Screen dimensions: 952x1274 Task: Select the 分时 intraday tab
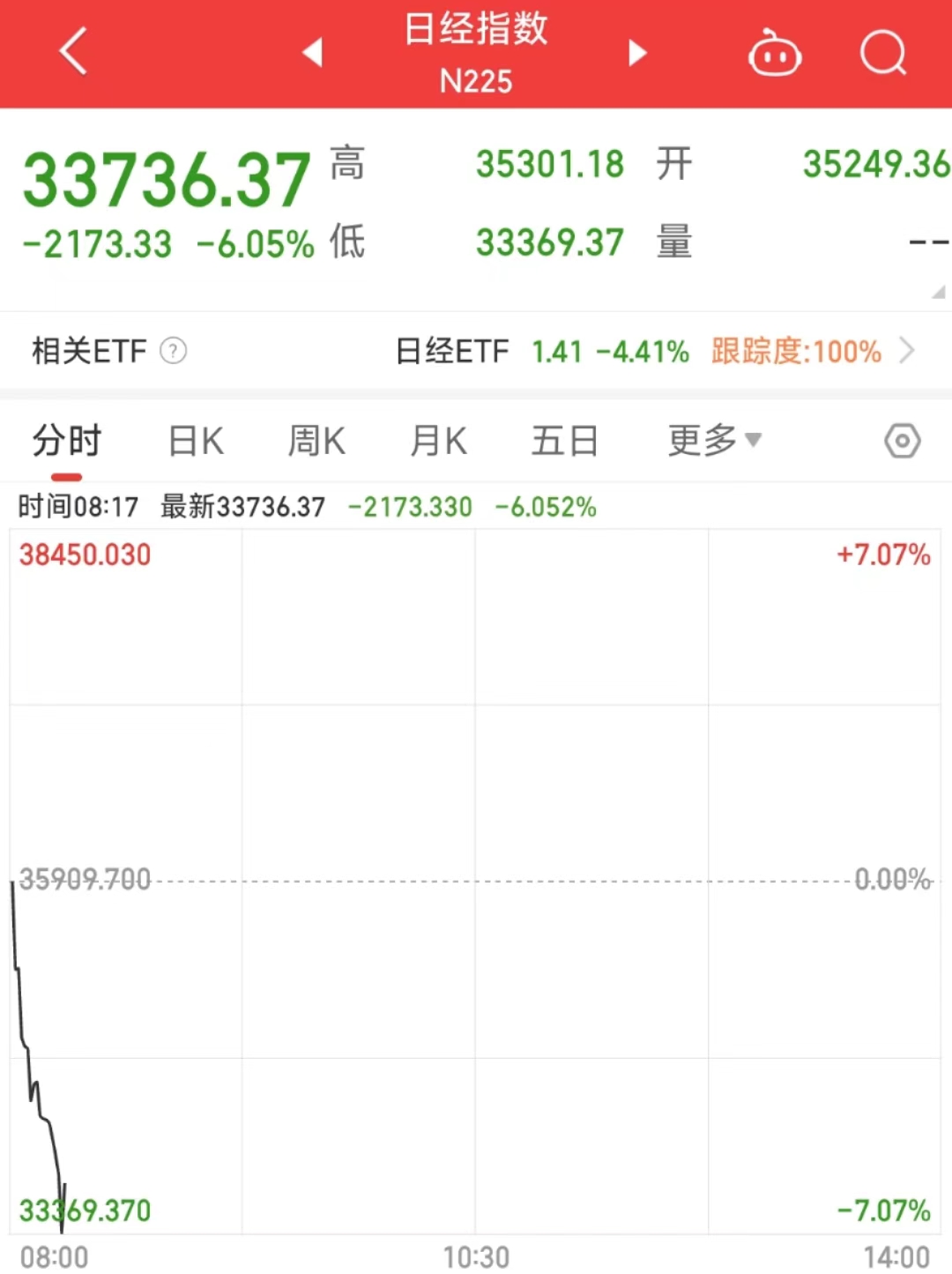pyautogui.click(x=66, y=440)
